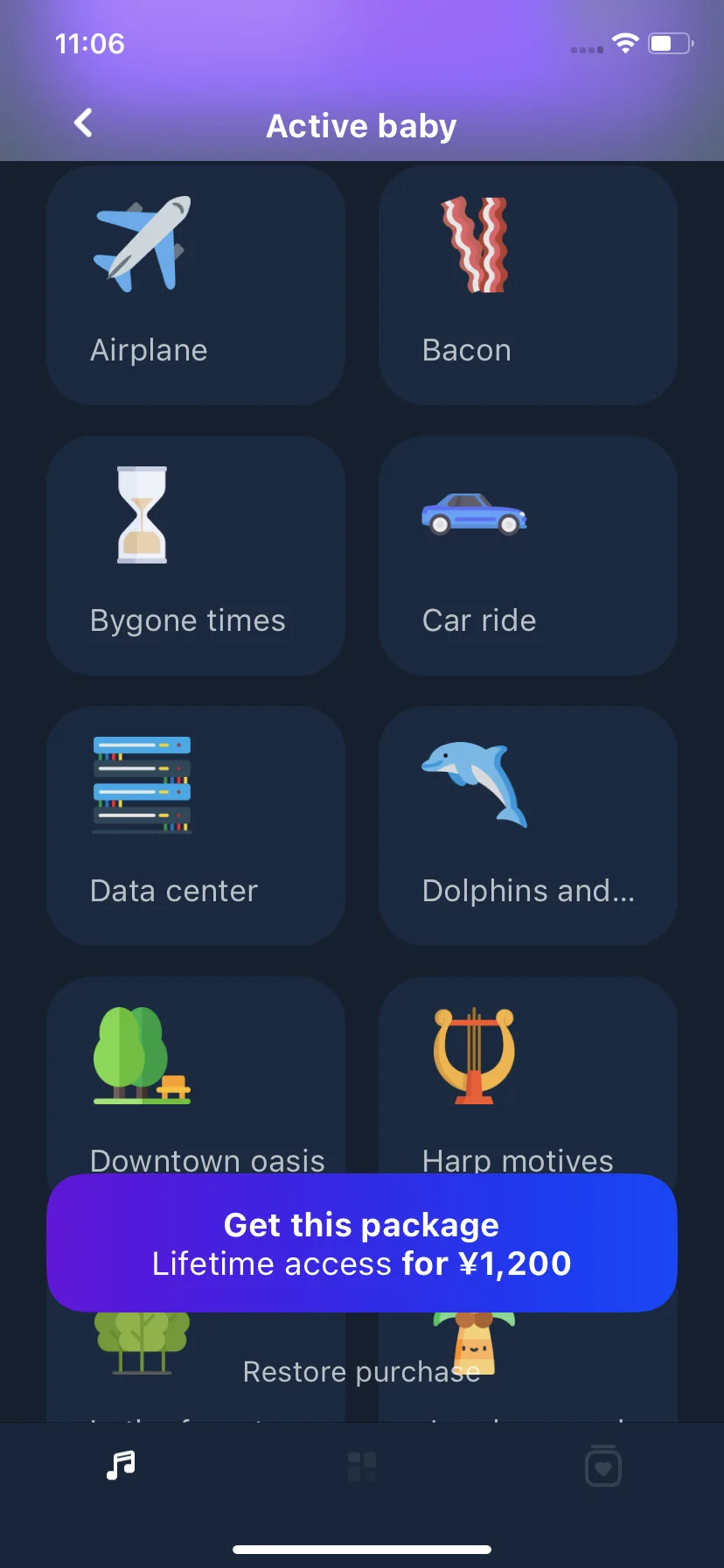Image resolution: width=724 pixels, height=1568 pixels.
Task: Play the Bygone times sound
Action: 195,555
